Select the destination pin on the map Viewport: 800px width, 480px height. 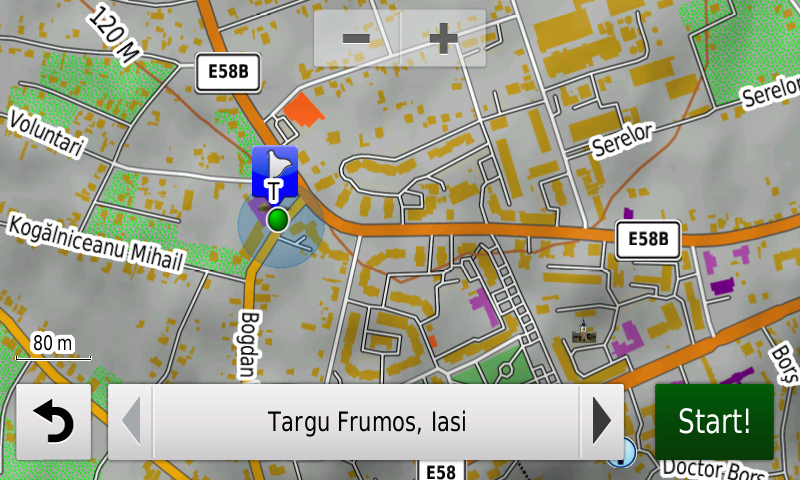(x=274, y=174)
